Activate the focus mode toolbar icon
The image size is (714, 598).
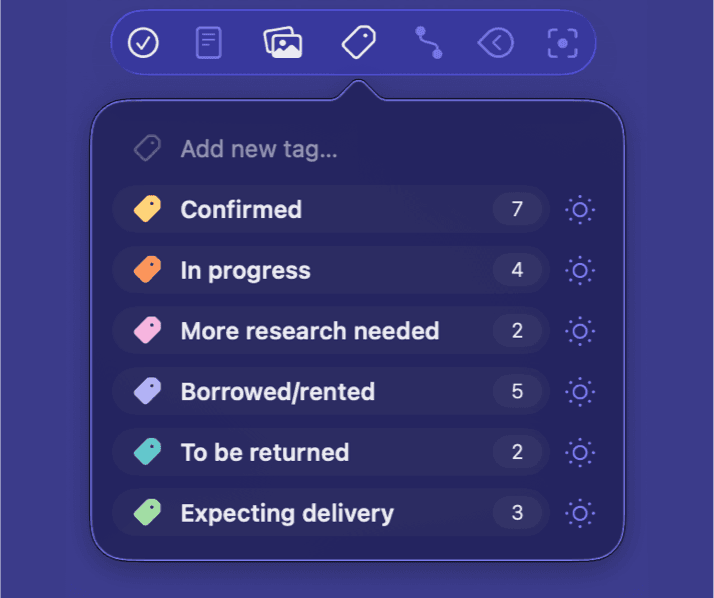(x=562, y=43)
